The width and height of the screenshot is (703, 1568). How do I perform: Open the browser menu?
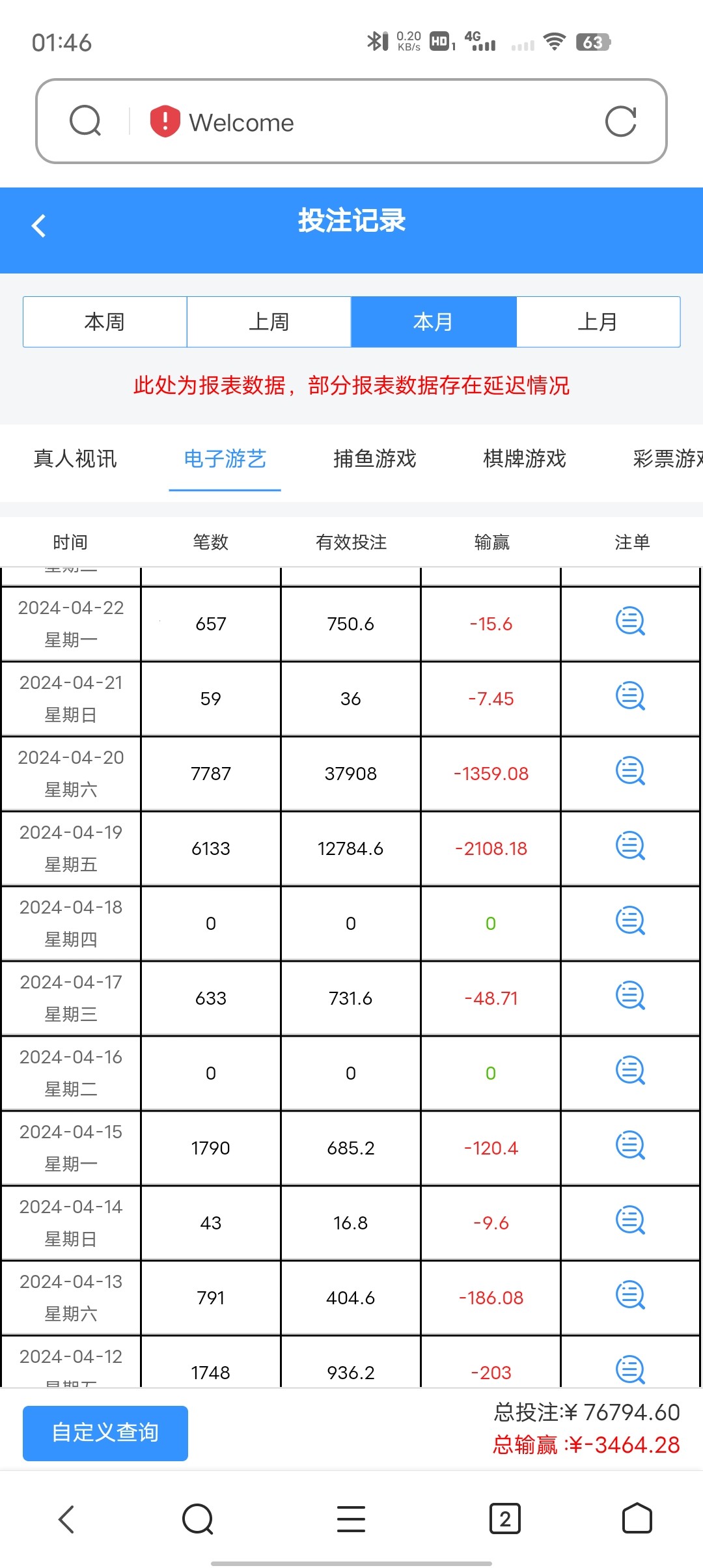click(351, 1519)
